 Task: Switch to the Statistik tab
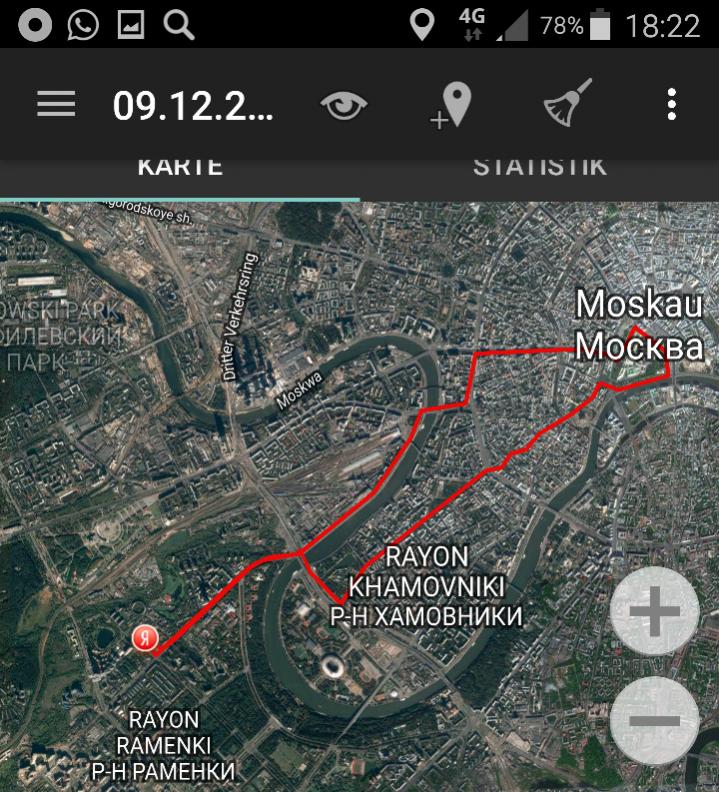click(540, 168)
